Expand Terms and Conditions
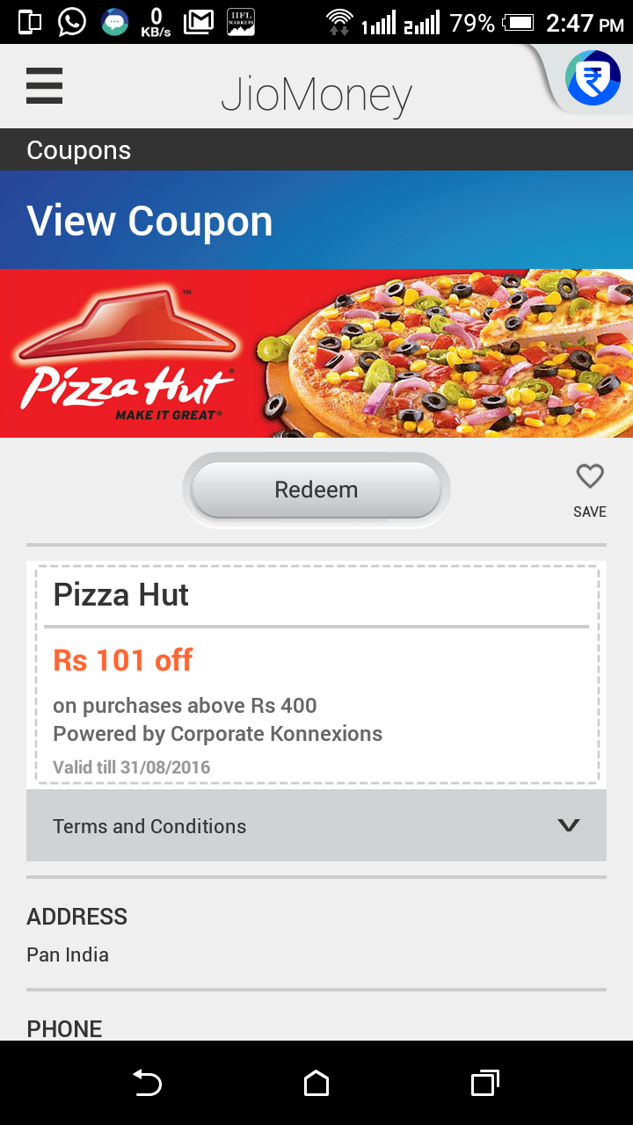 [x=316, y=826]
